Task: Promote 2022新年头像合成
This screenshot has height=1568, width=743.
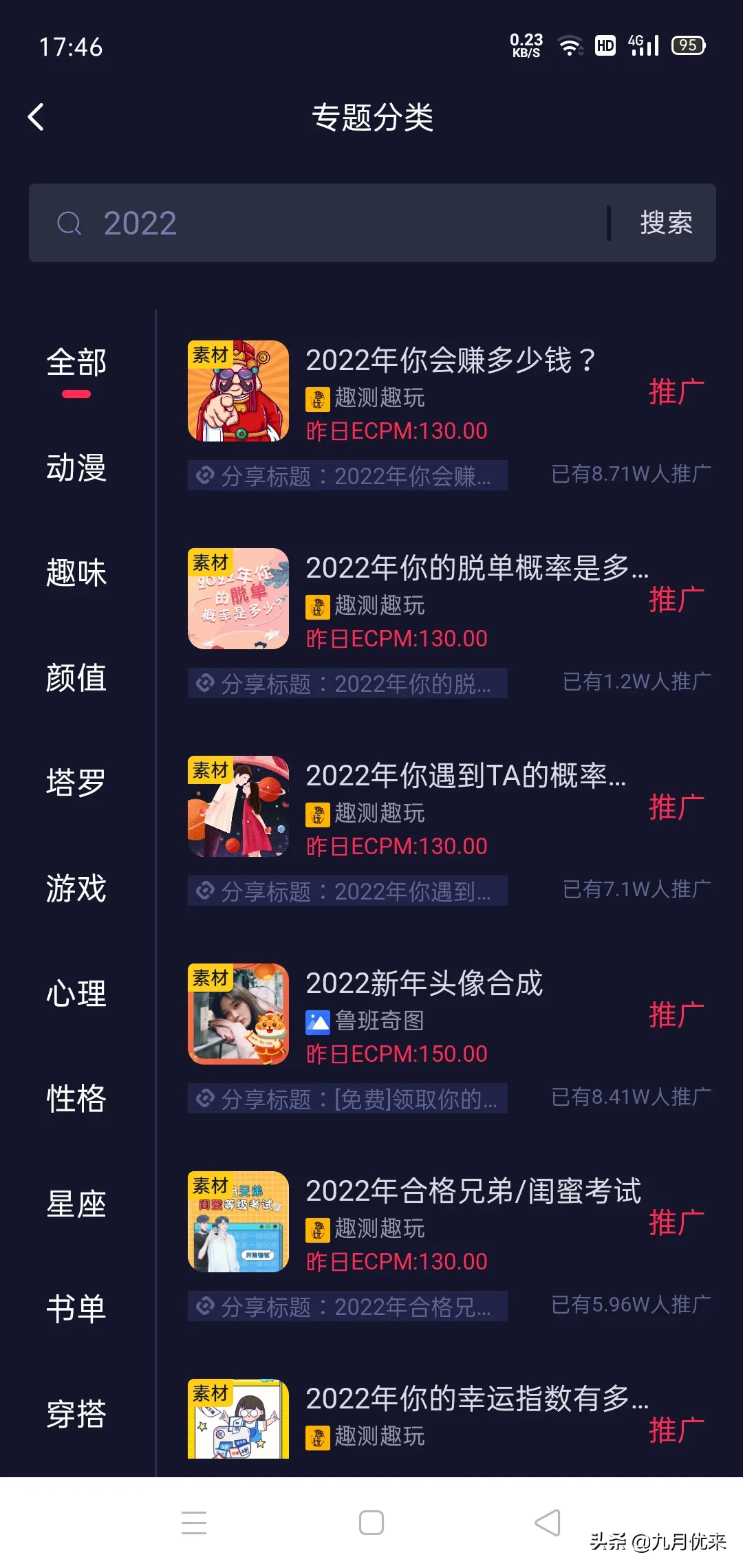Action: tap(676, 1015)
